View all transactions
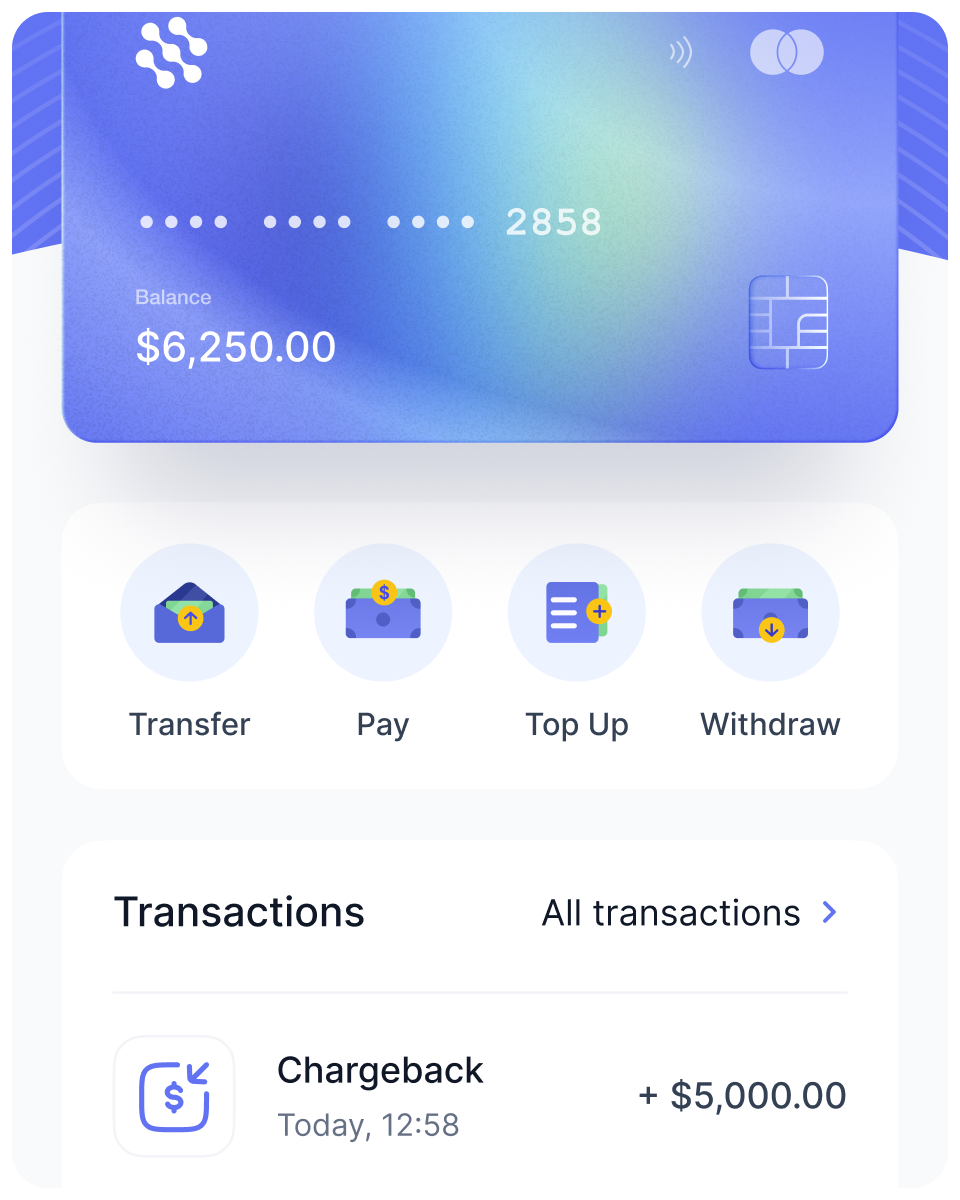 (x=689, y=913)
